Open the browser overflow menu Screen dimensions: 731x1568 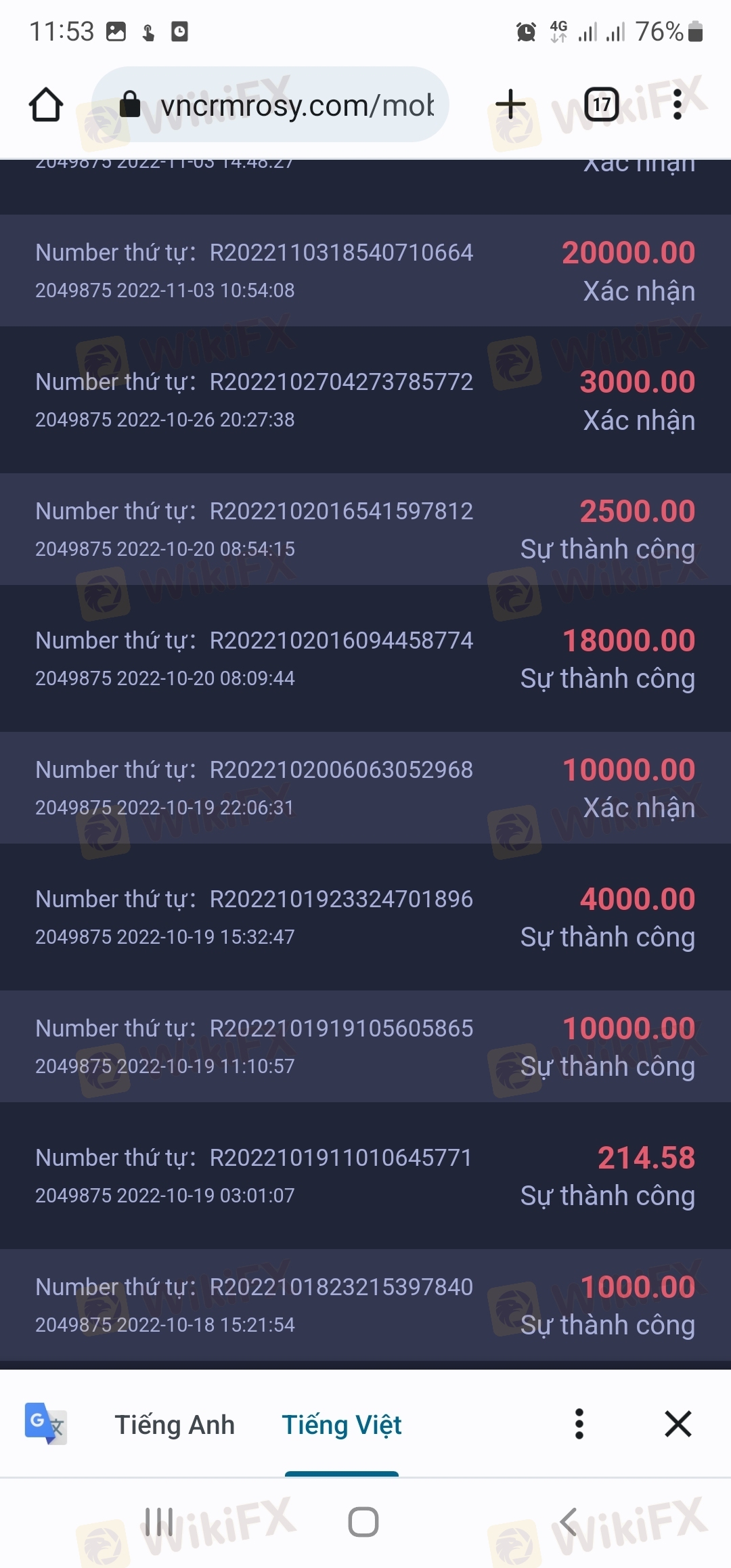678,105
